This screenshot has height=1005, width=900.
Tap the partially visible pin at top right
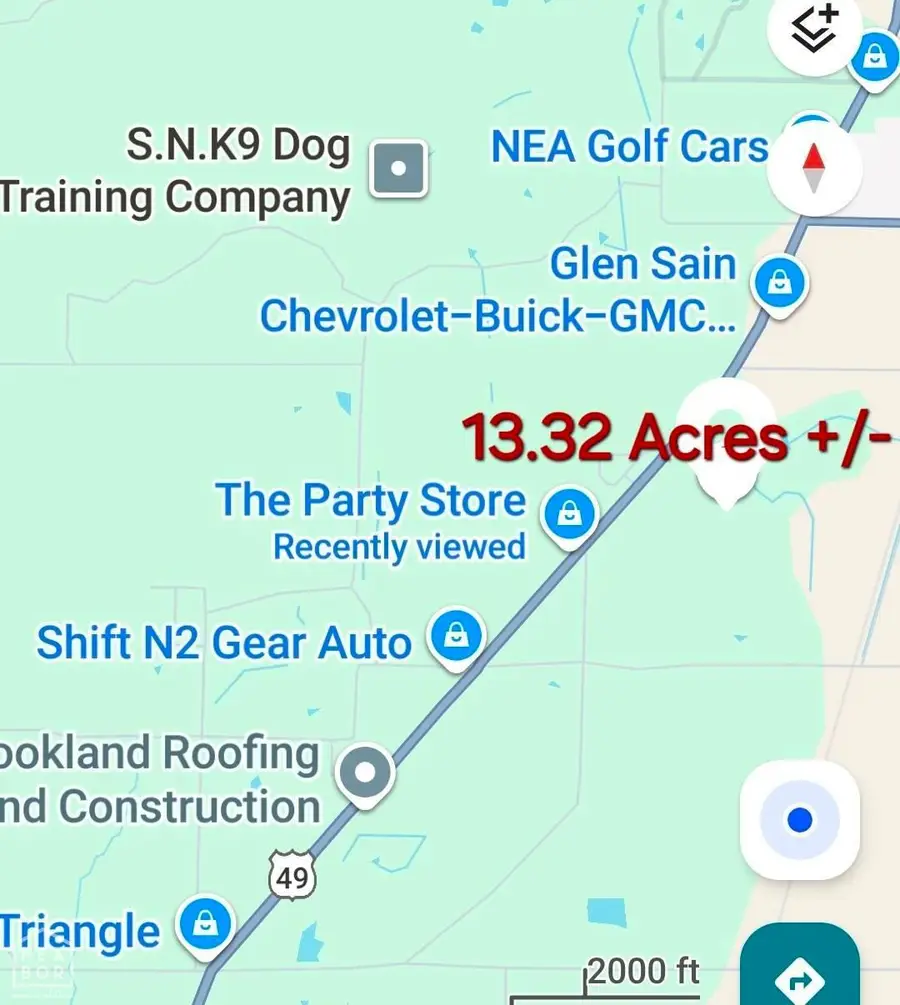[x=875, y=57]
